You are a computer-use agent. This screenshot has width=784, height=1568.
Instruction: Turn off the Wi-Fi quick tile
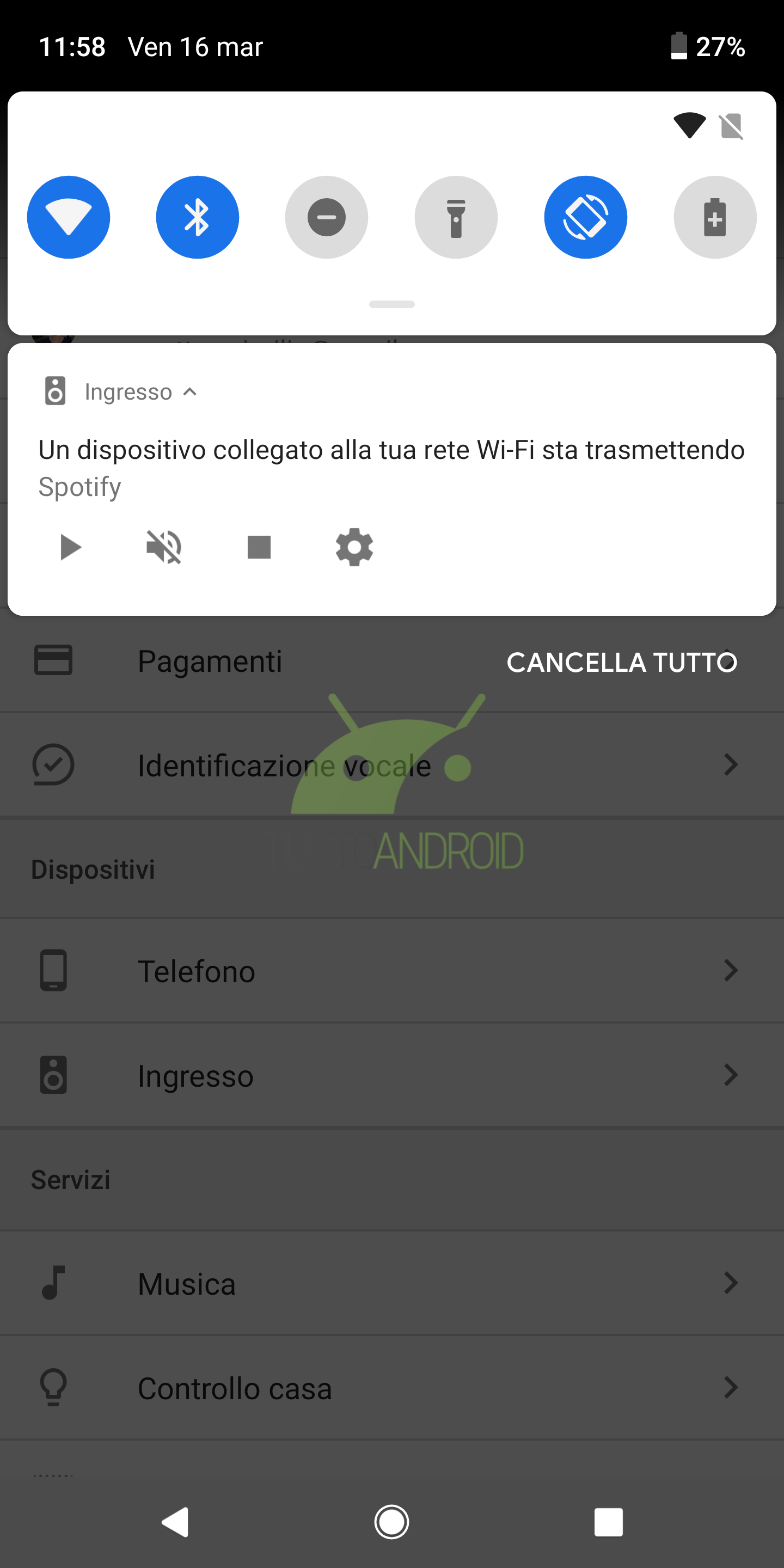point(68,217)
